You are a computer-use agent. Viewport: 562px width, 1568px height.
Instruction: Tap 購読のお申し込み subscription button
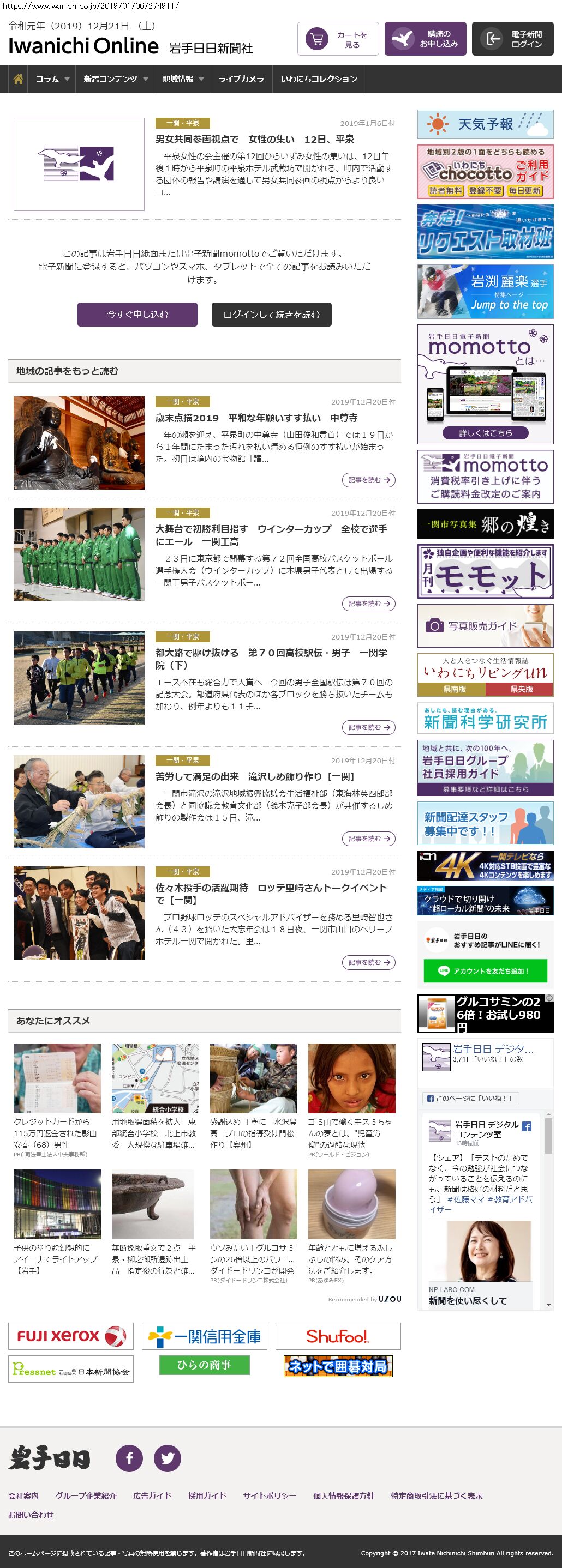tap(425, 40)
